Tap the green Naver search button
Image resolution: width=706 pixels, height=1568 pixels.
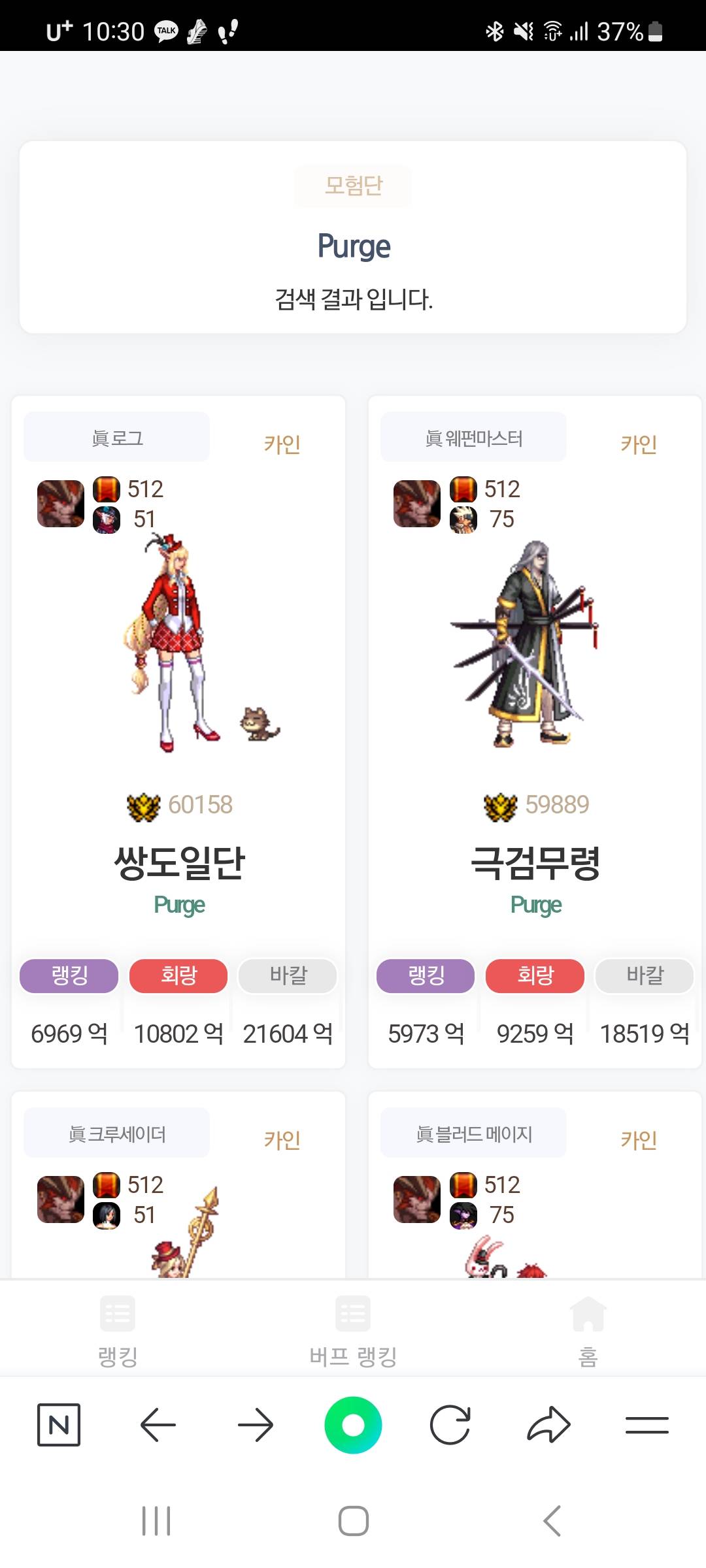pos(353,1424)
